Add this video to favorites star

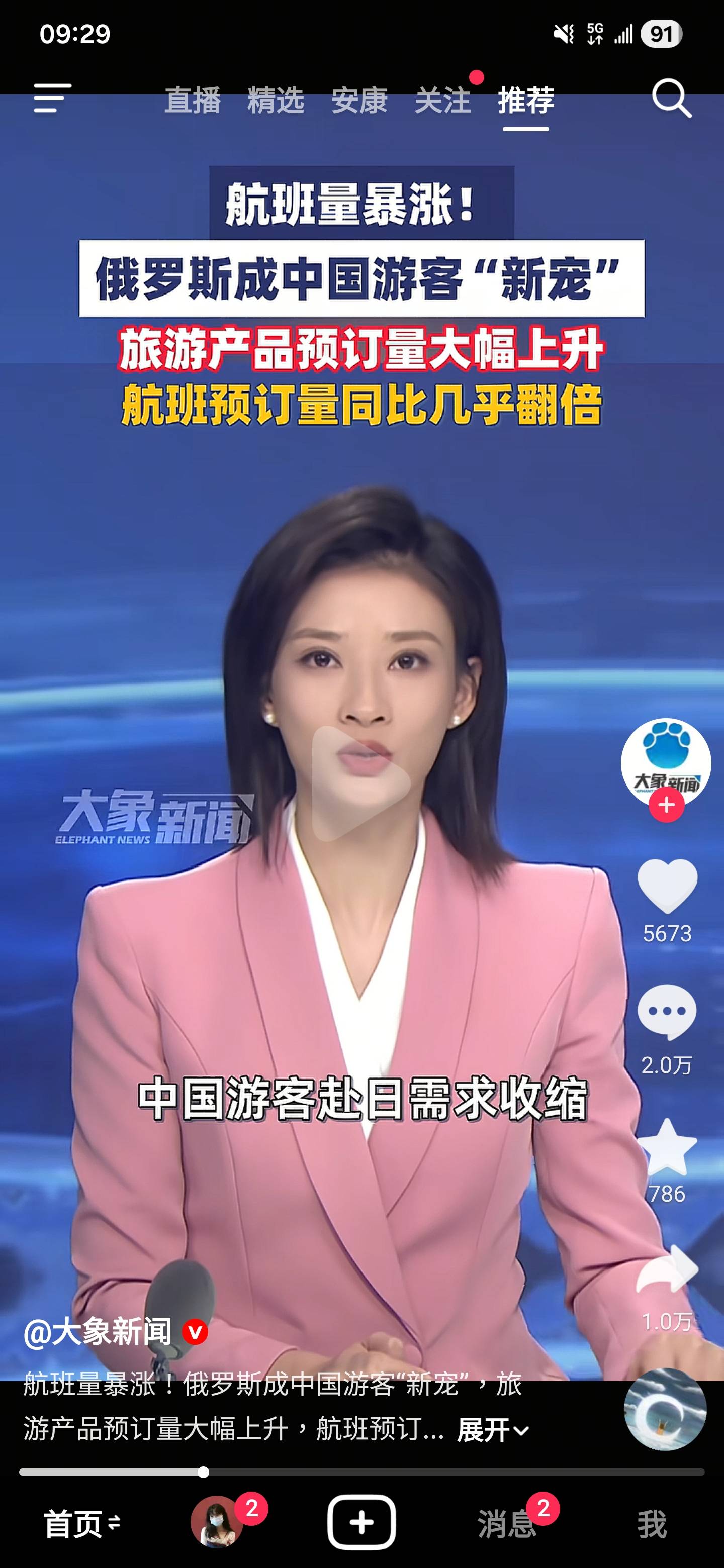(667, 1148)
